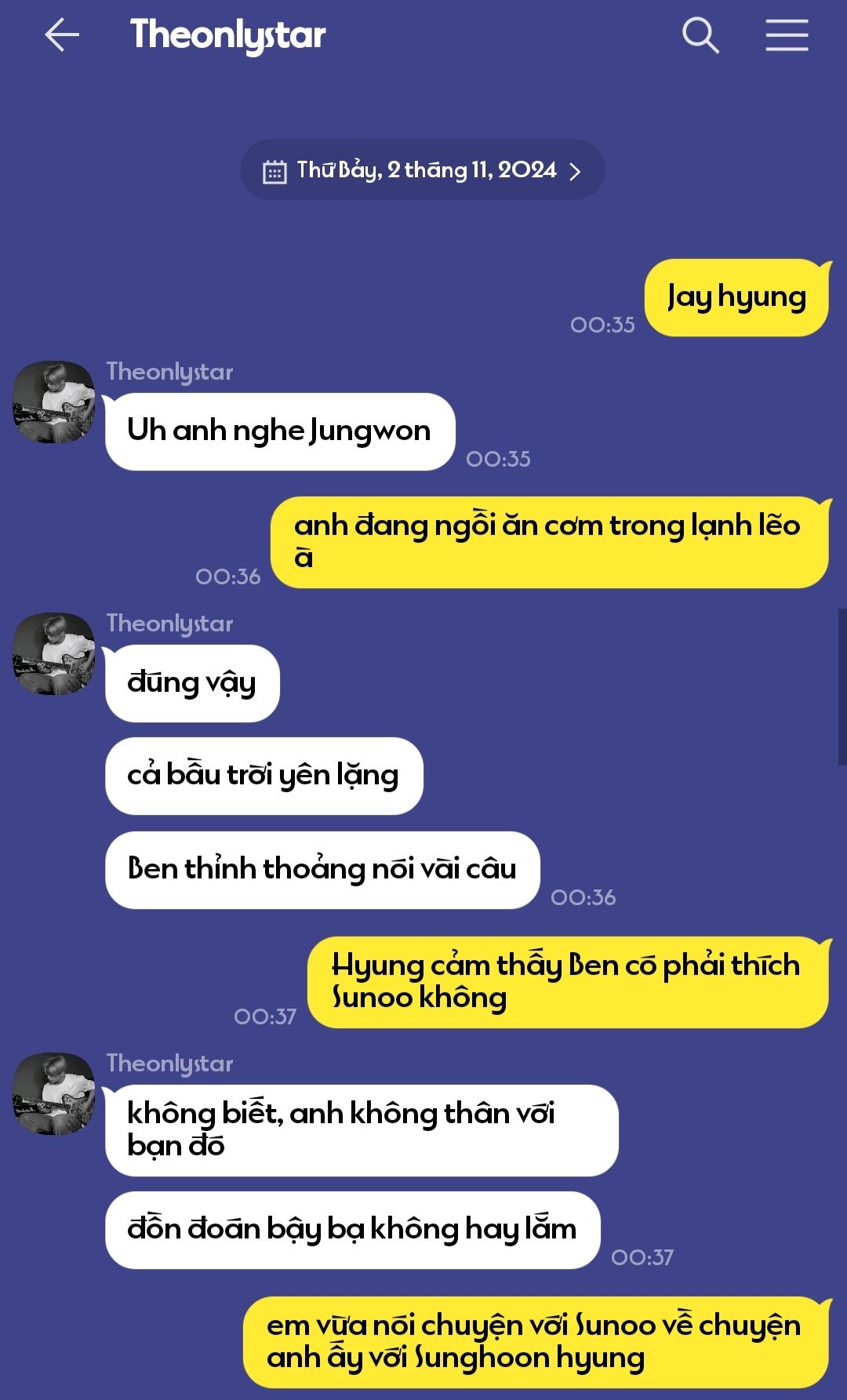Open the date picker for Thứ Bảy, 2 tháng 11
The image size is (847, 1400).
[x=423, y=170]
